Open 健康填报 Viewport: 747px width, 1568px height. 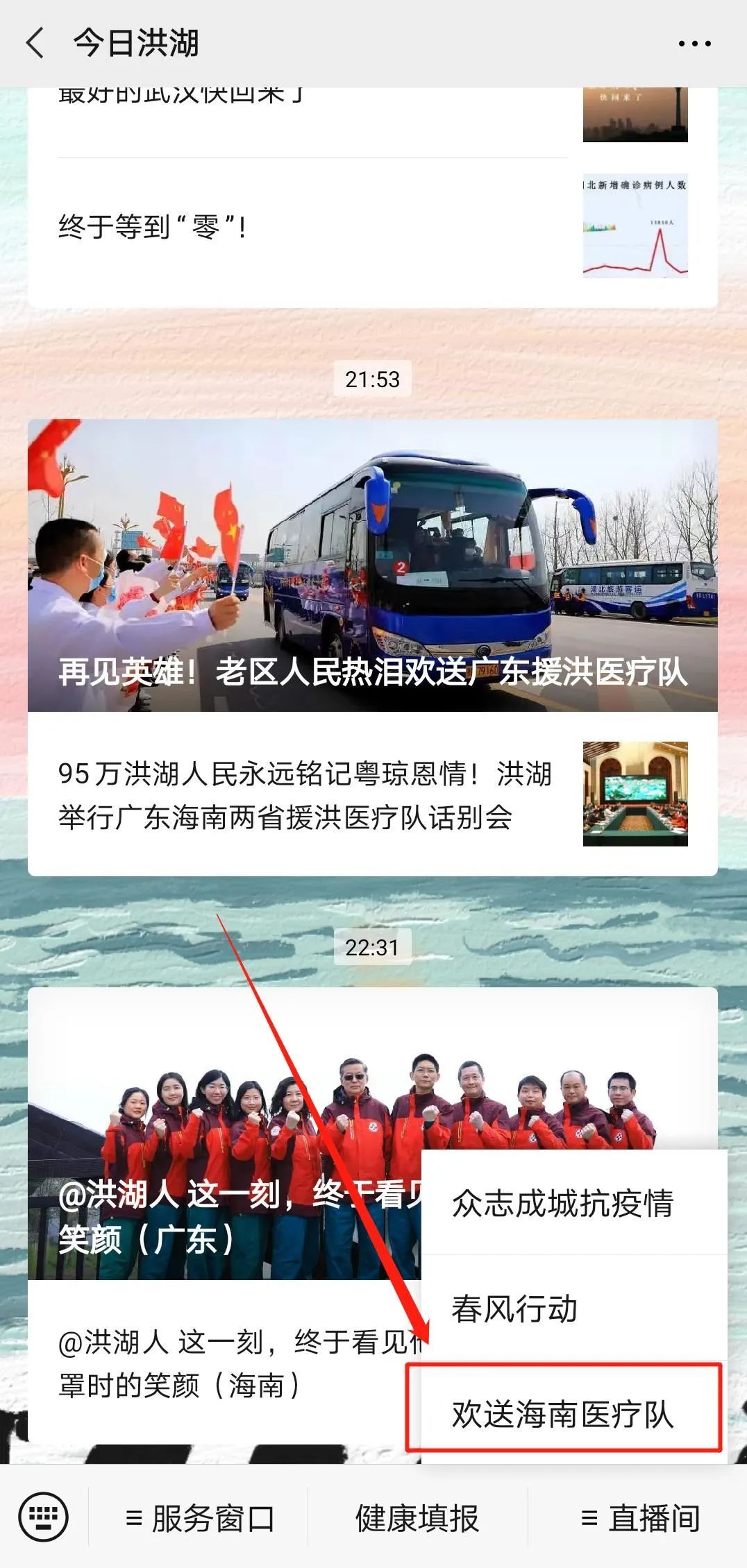click(417, 1519)
